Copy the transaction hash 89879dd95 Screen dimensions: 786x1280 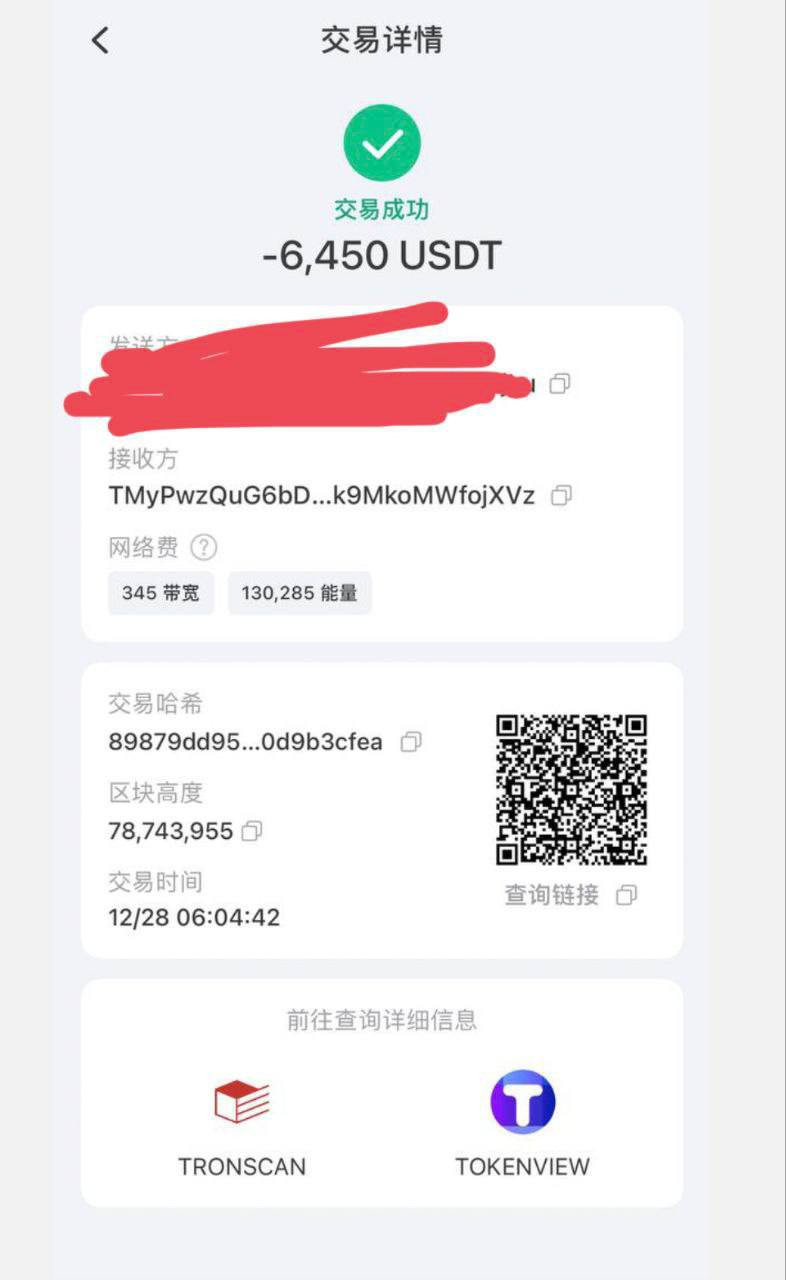[x=410, y=742]
